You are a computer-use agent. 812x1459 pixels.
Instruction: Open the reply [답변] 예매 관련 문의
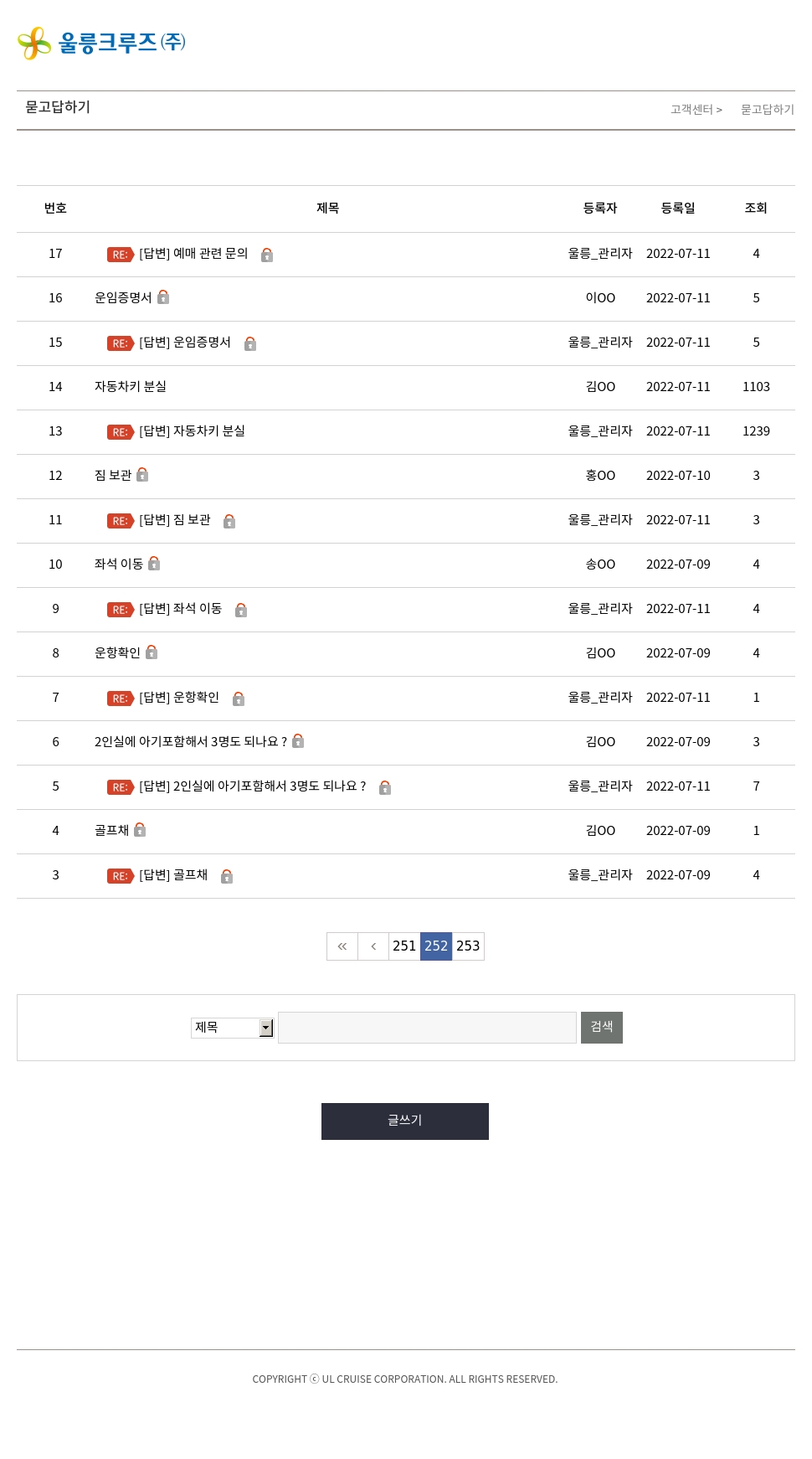click(x=193, y=254)
